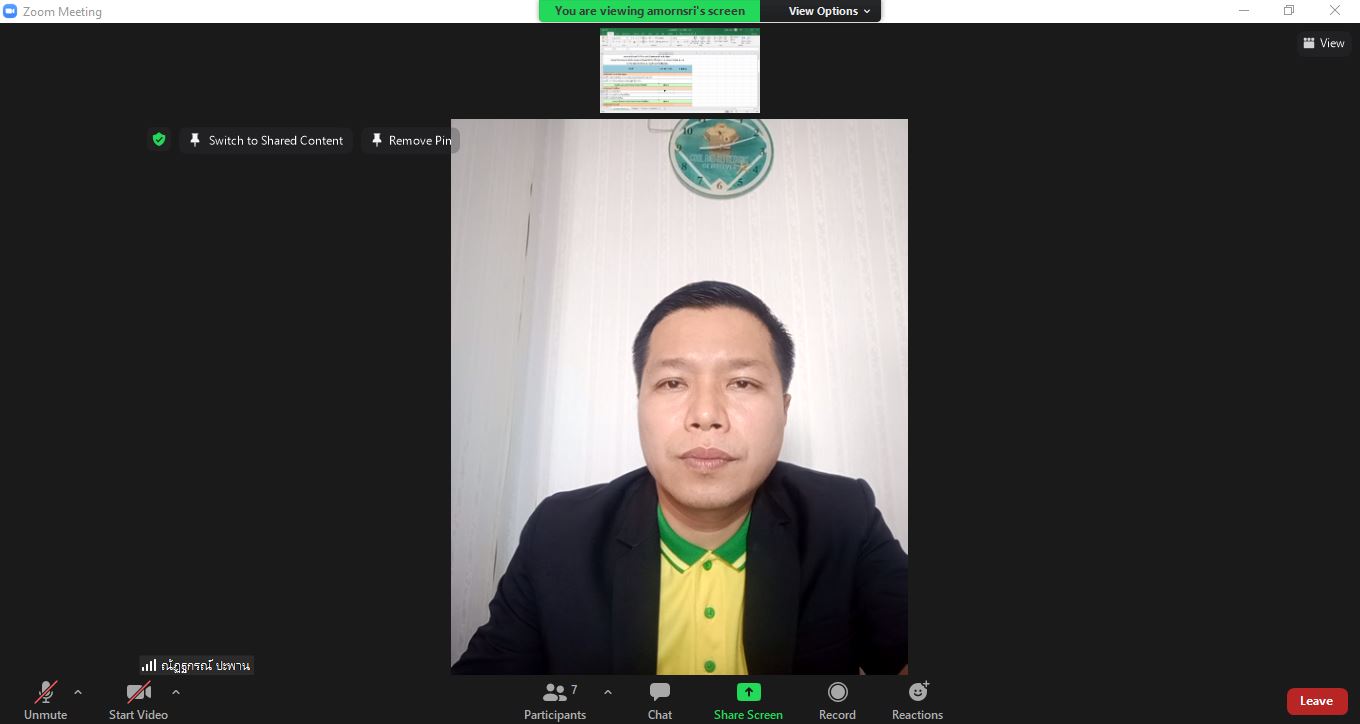
Task: Open the Chat panel
Action: tap(660, 699)
